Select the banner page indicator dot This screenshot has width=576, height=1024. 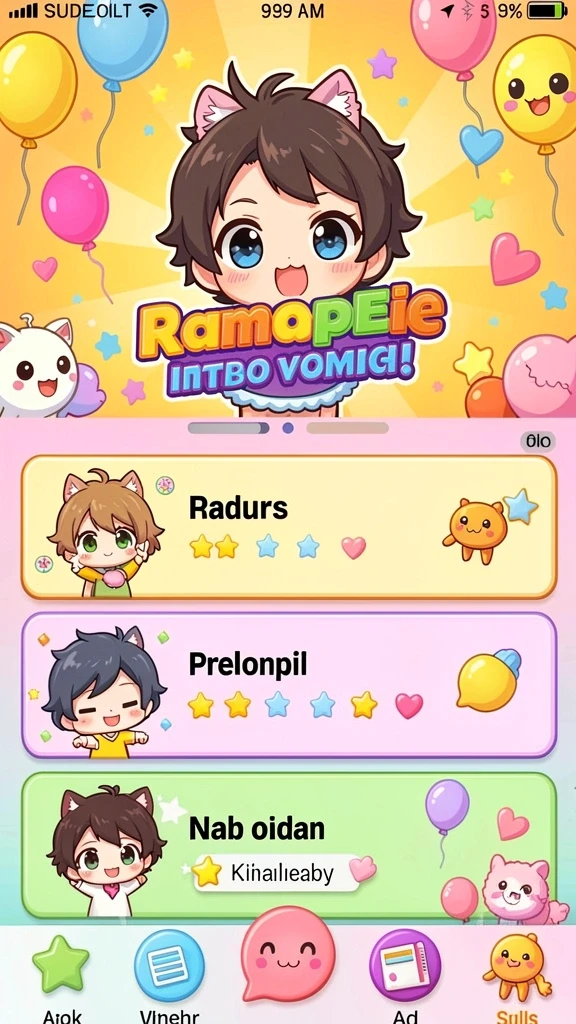tap(288, 428)
